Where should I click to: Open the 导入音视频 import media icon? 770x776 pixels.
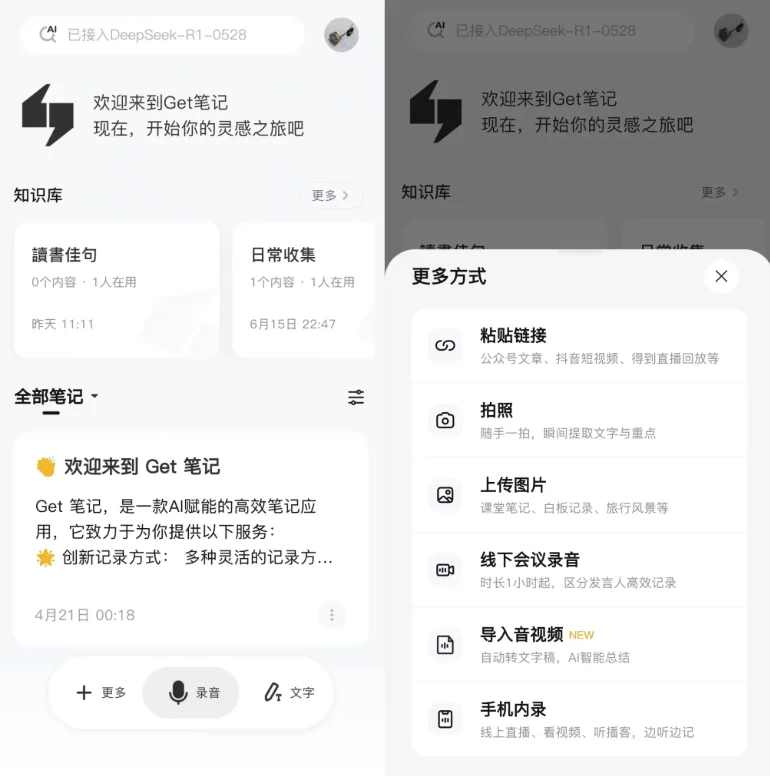[x=445, y=643]
